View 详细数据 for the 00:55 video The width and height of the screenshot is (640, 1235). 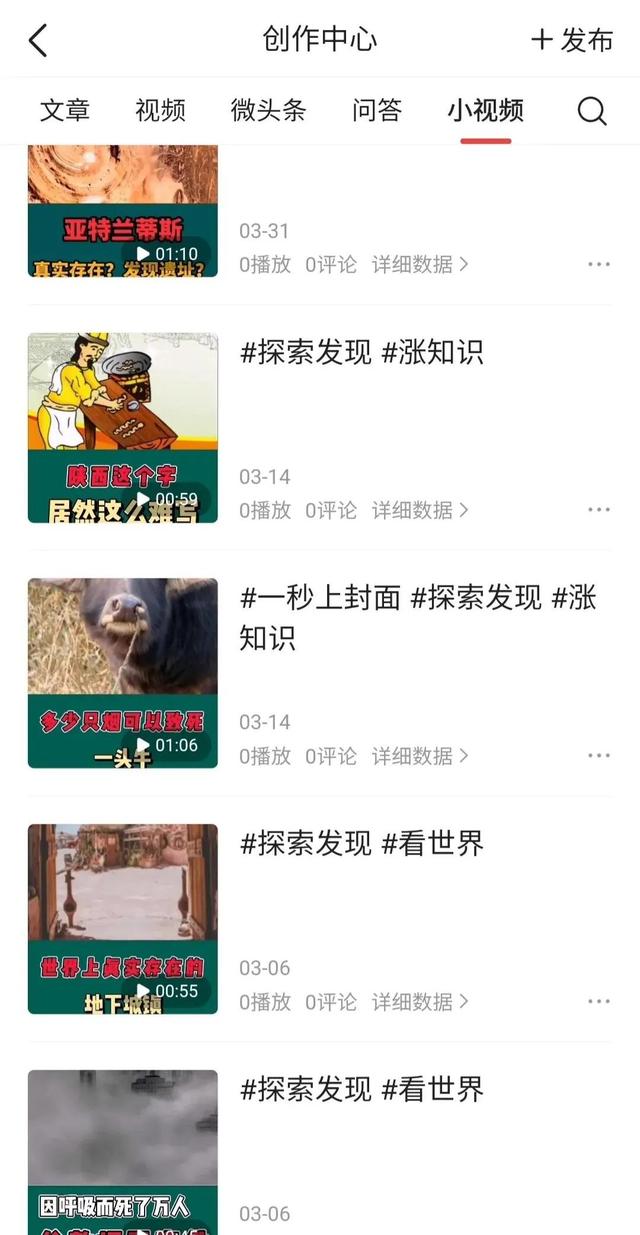click(x=420, y=1001)
